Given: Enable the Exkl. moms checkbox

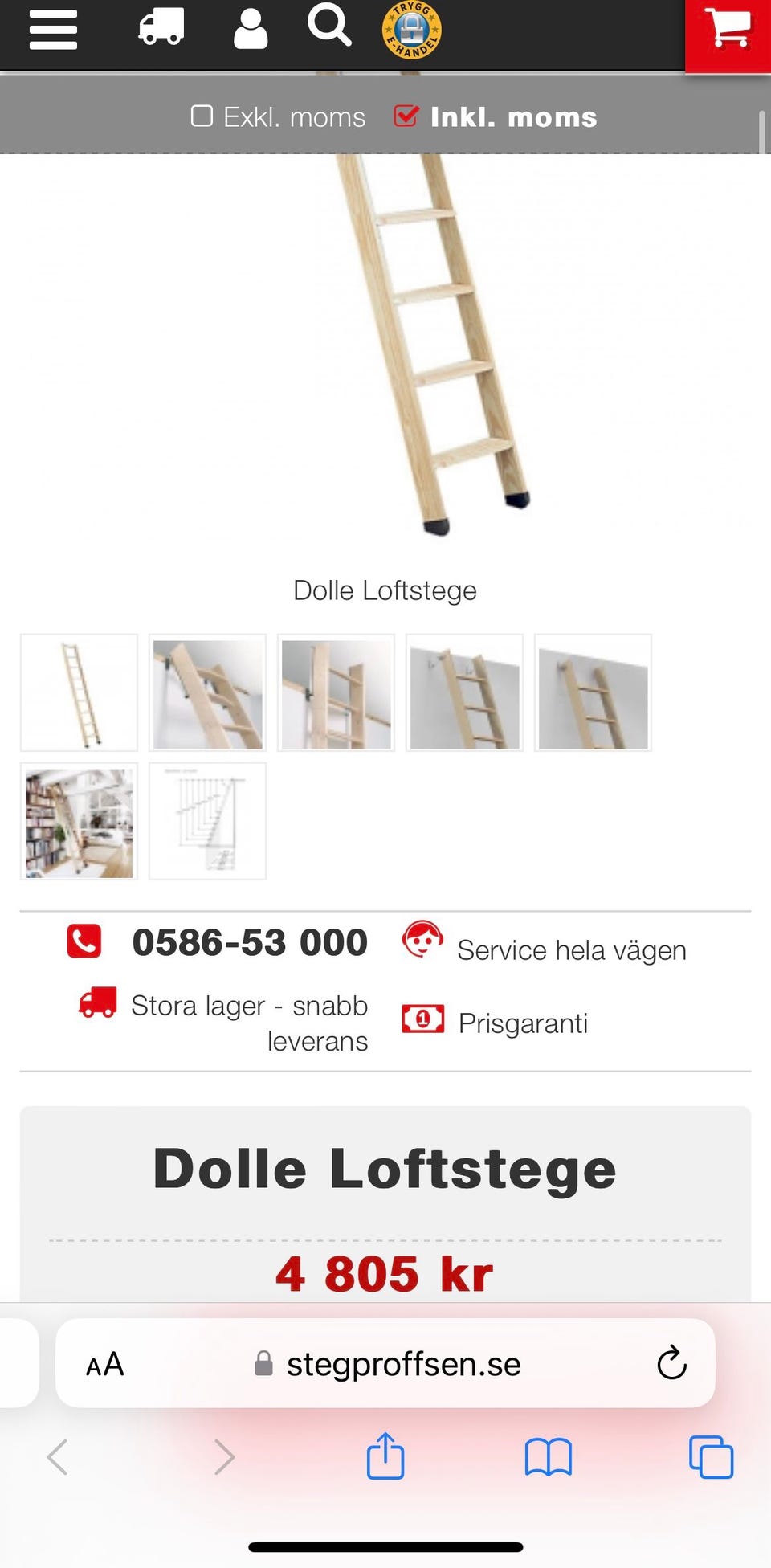Looking at the screenshot, I should click(204, 116).
